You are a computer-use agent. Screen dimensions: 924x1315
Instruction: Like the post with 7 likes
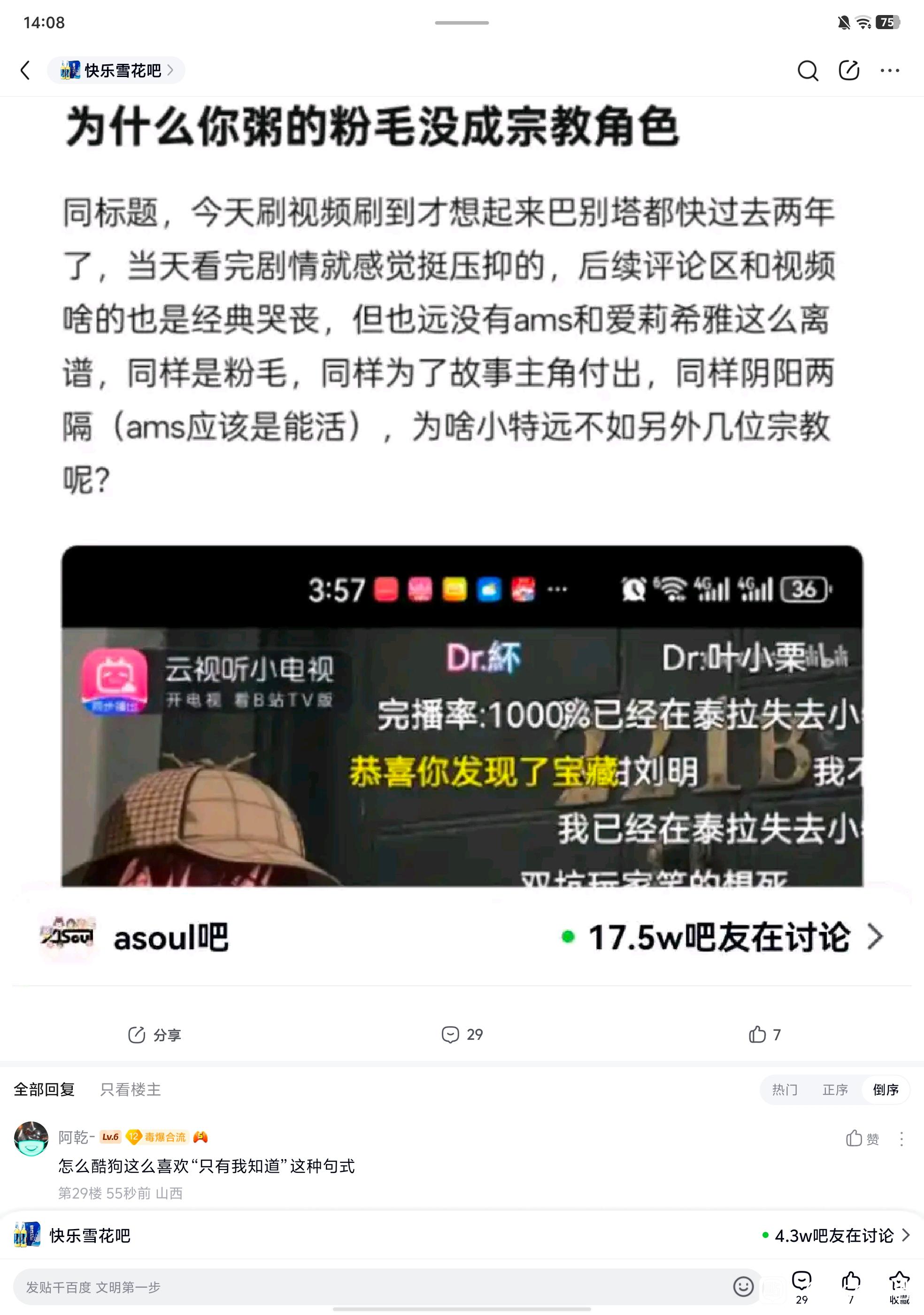tap(764, 1034)
